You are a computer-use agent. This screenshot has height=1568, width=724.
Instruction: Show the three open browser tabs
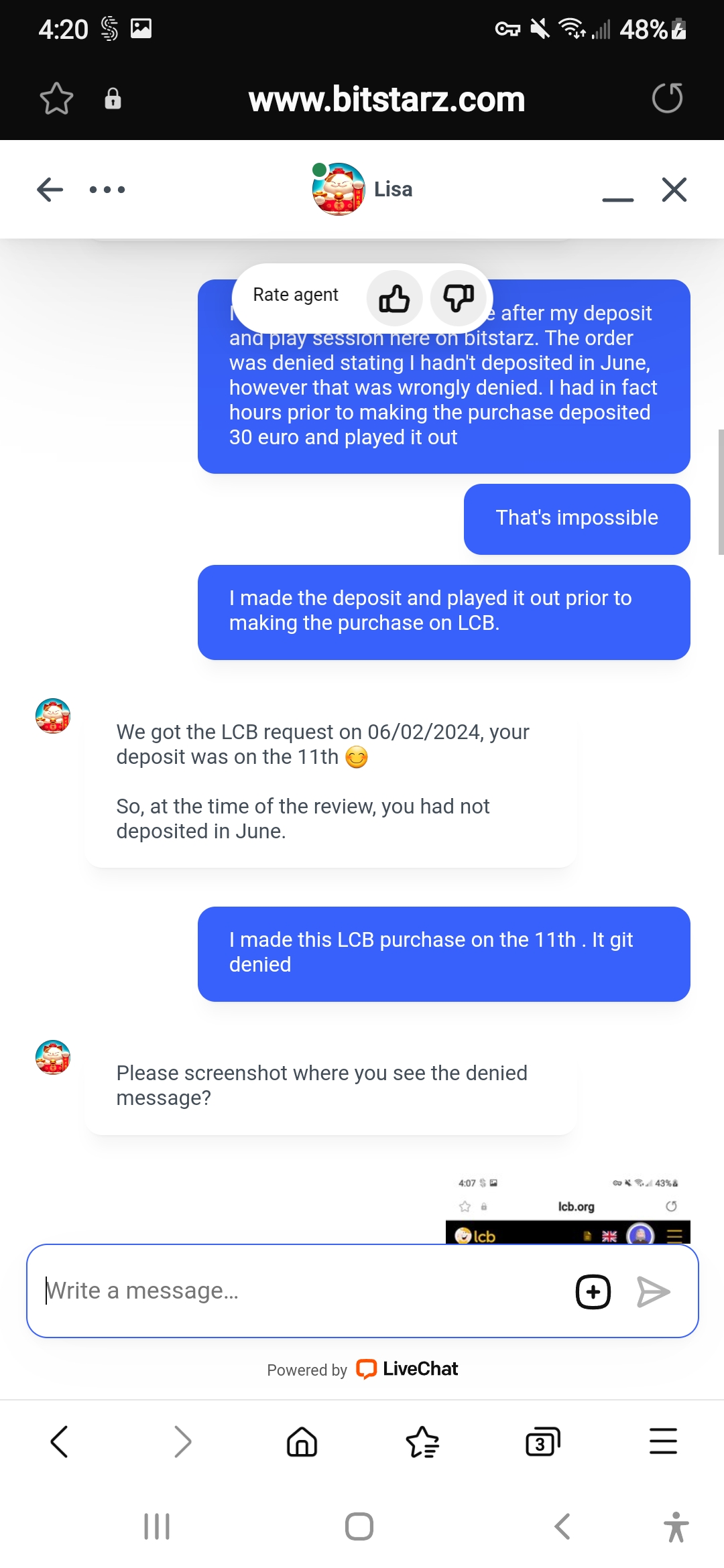click(542, 1441)
